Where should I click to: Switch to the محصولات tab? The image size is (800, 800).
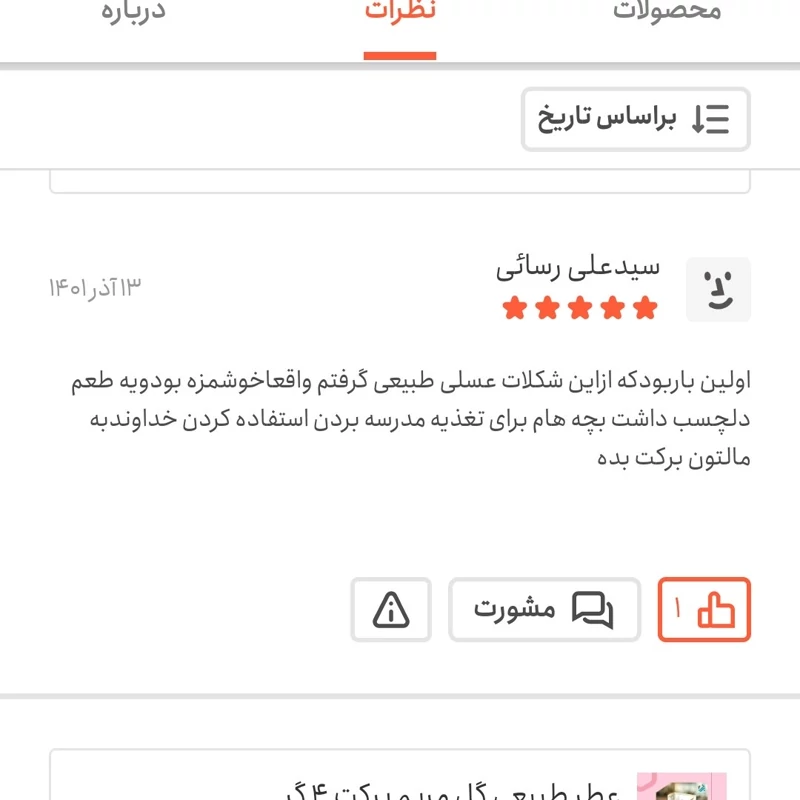tap(666, 14)
